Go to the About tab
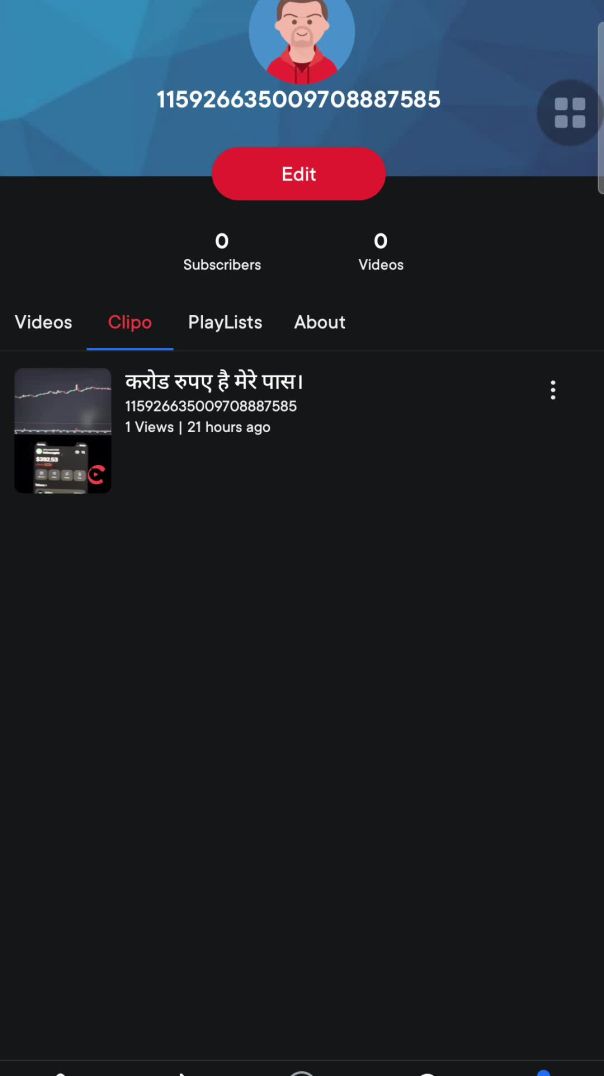The image size is (604, 1076). pyautogui.click(x=320, y=322)
